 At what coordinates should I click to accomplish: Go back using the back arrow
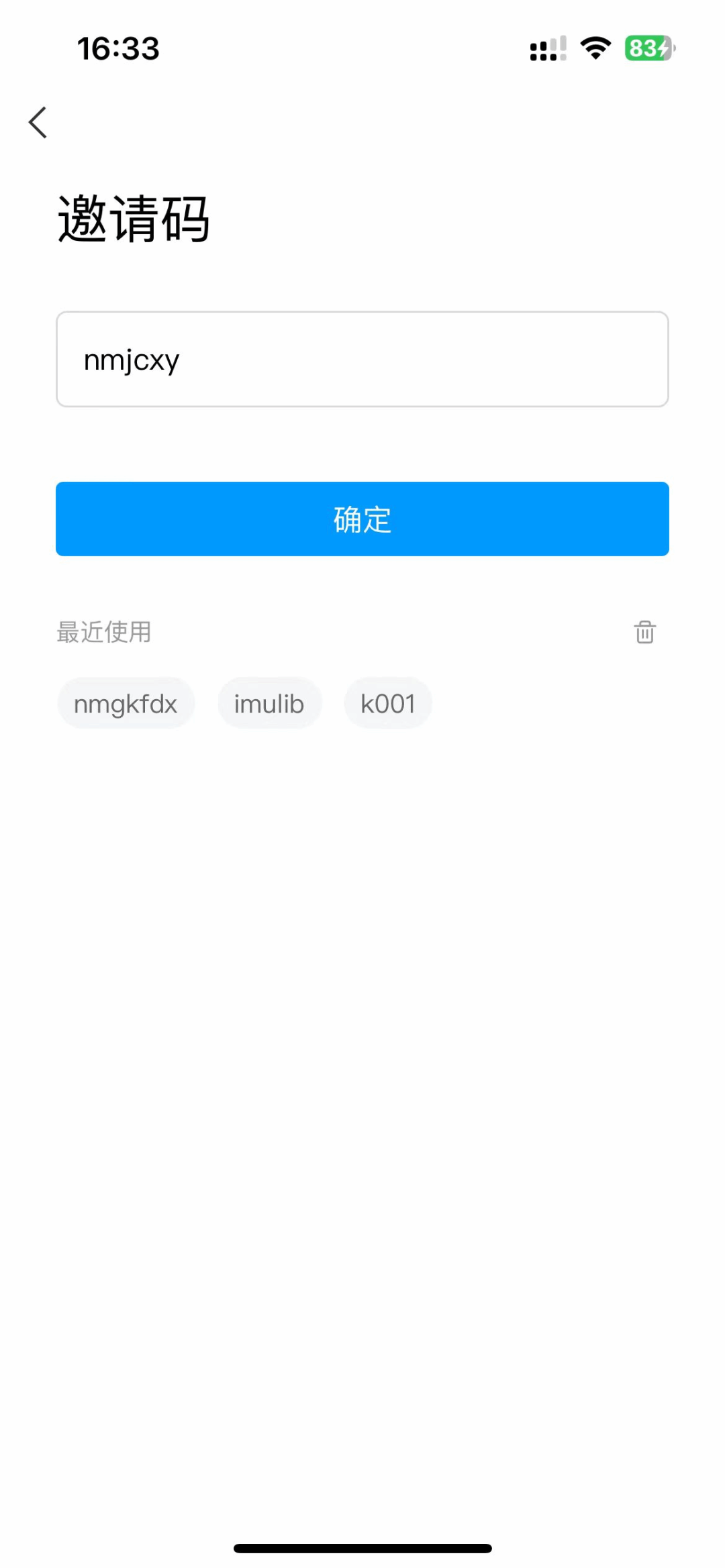[x=38, y=123]
